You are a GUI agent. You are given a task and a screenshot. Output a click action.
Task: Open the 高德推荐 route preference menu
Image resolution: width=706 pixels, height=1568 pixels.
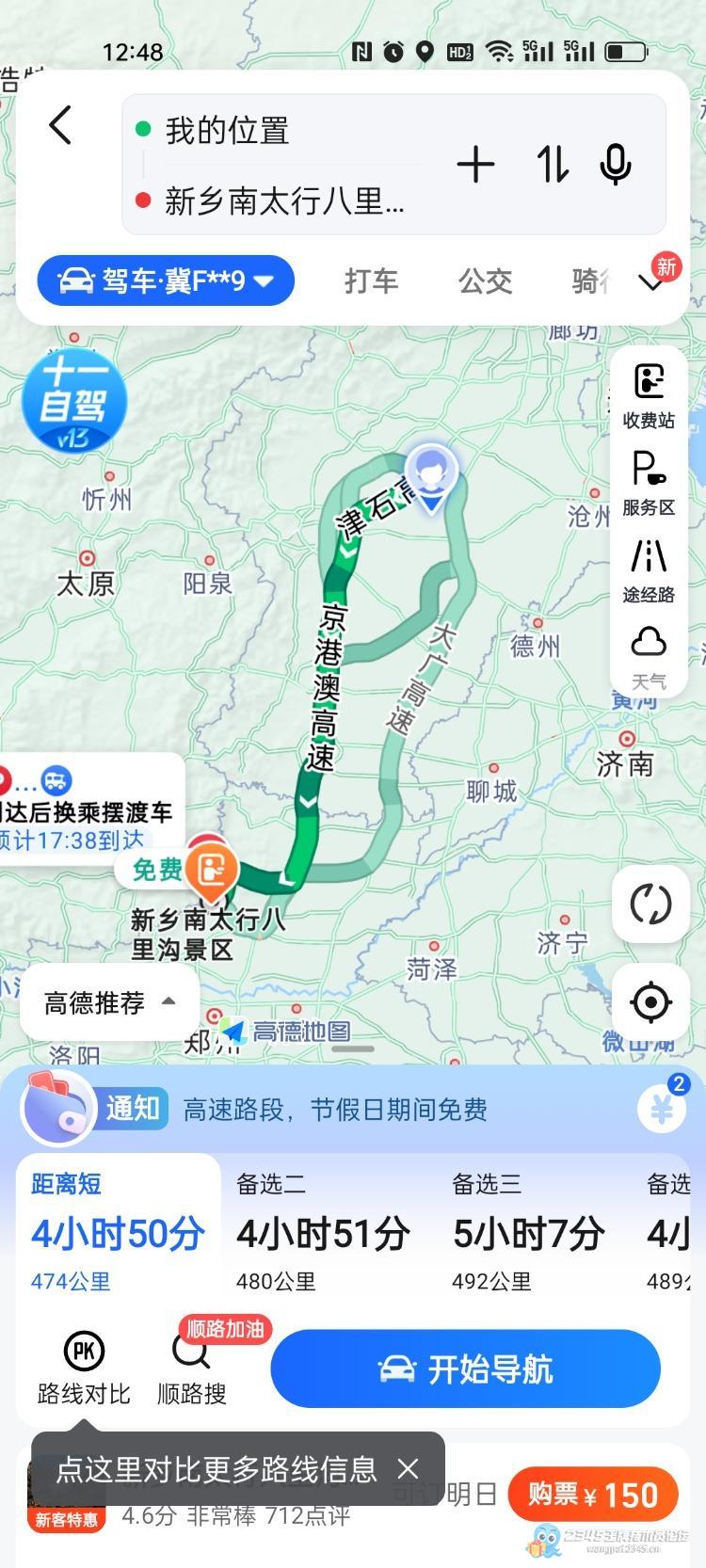[109, 1003]
